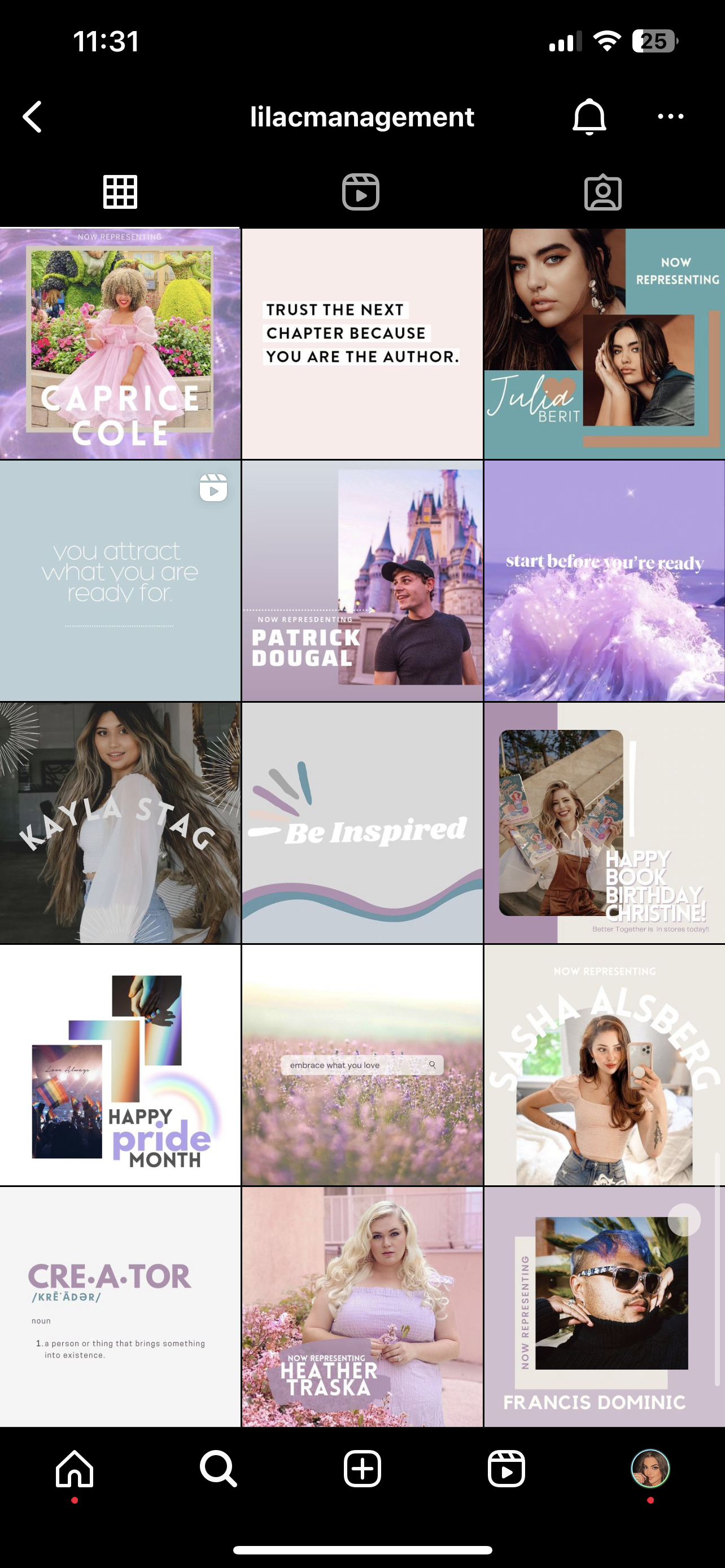Open the Julia Berit post

tap(605, 344)
